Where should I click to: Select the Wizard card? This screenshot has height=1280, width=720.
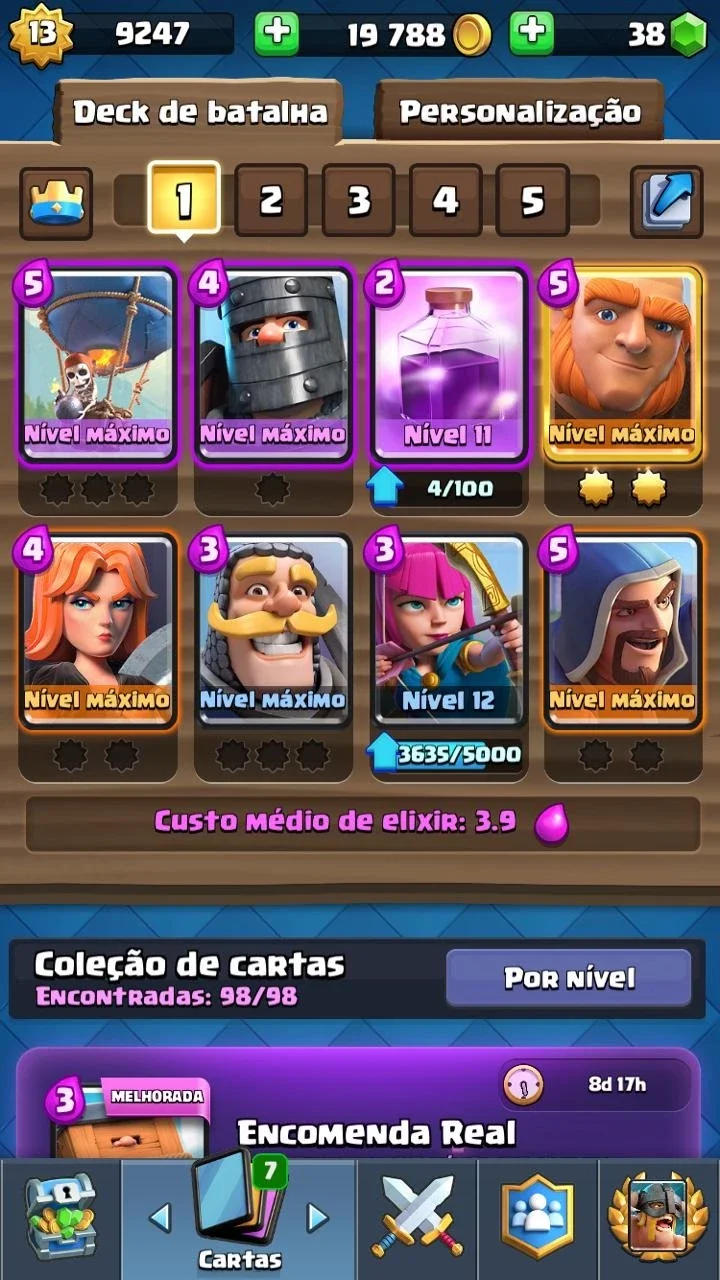pyautogui.click(x=622, y=630)
